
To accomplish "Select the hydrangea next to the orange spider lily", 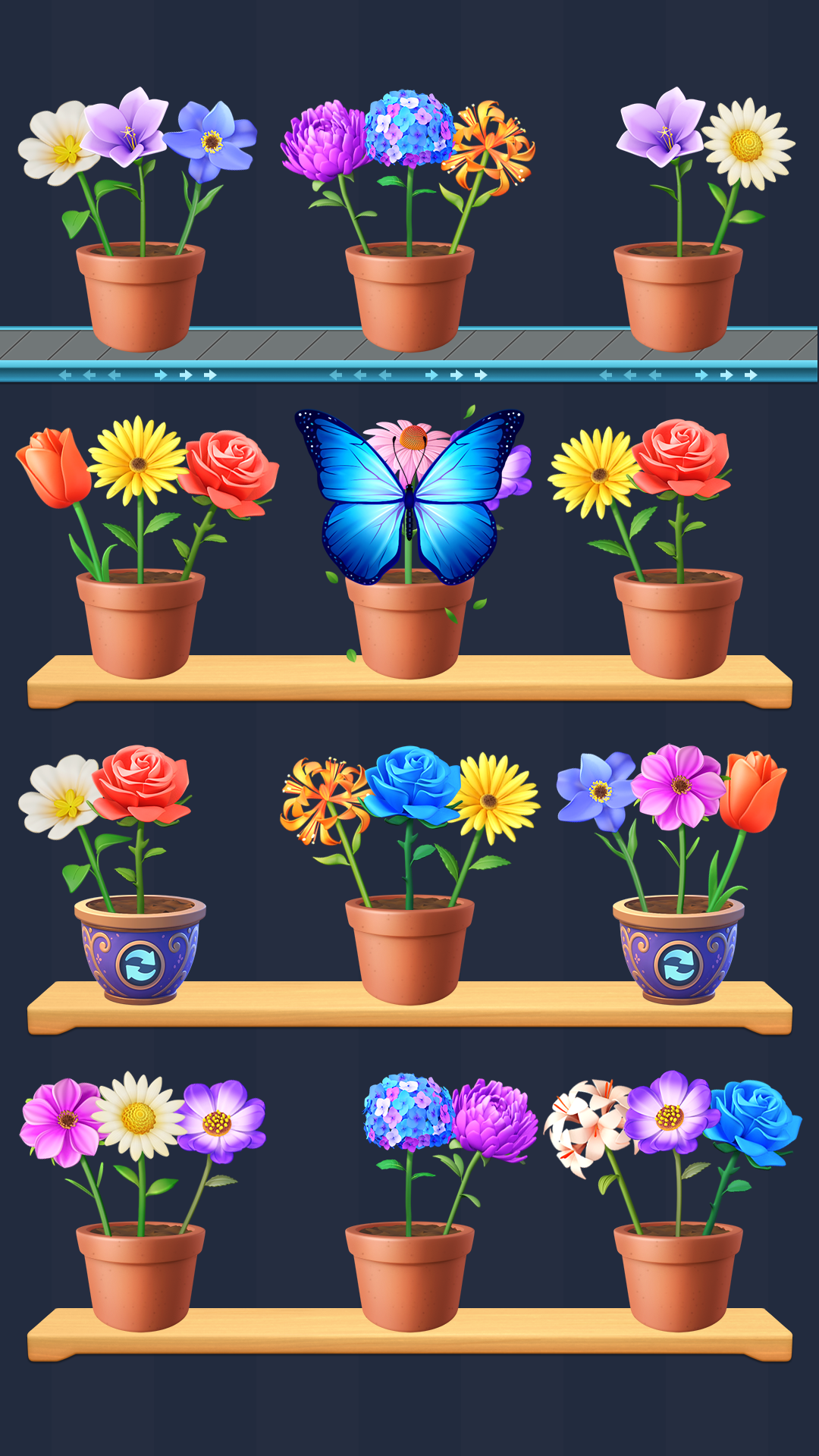I will tap(409, 127).
